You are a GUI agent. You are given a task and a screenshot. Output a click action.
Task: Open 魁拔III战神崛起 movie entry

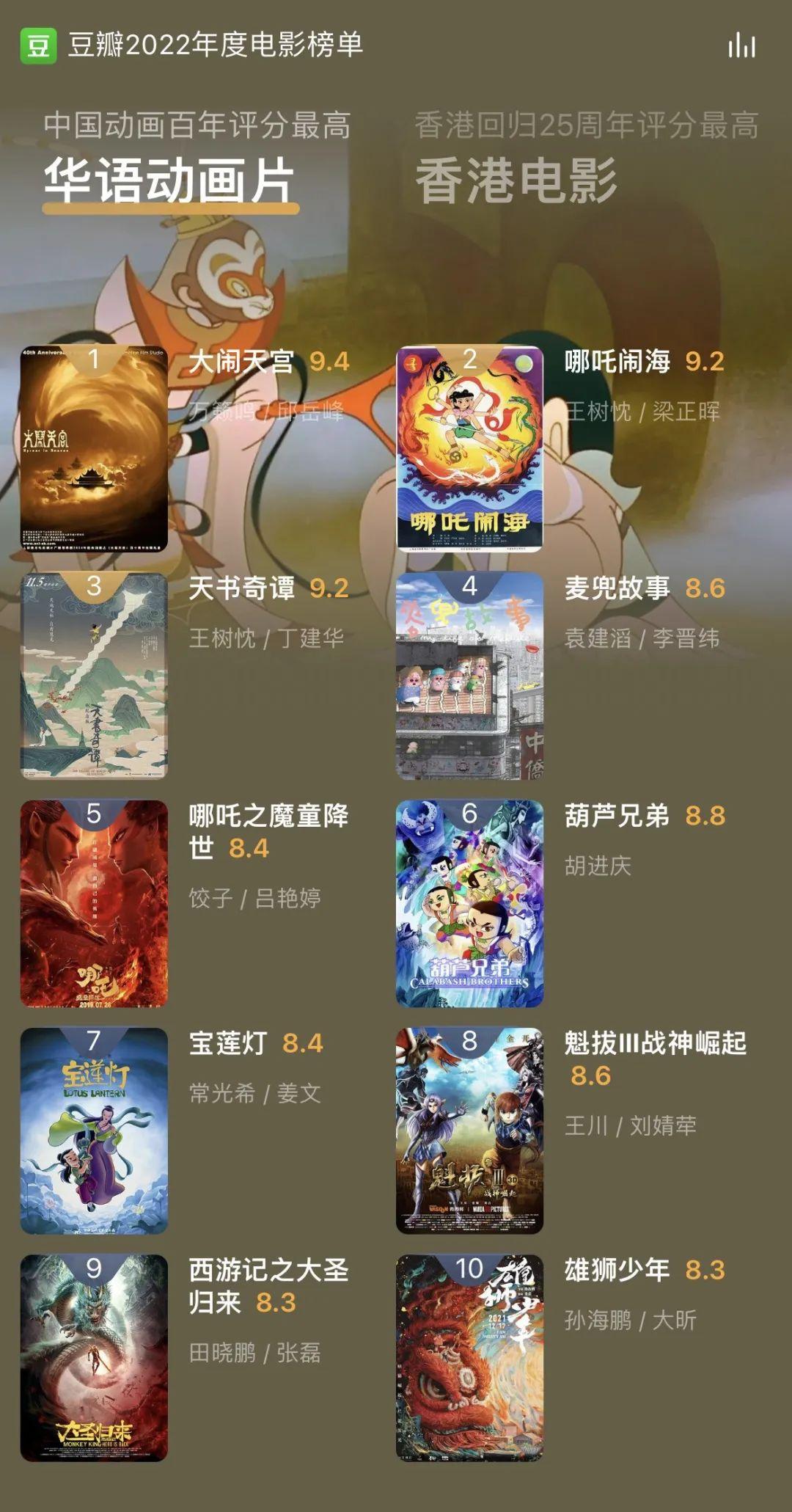point(469,1131)
